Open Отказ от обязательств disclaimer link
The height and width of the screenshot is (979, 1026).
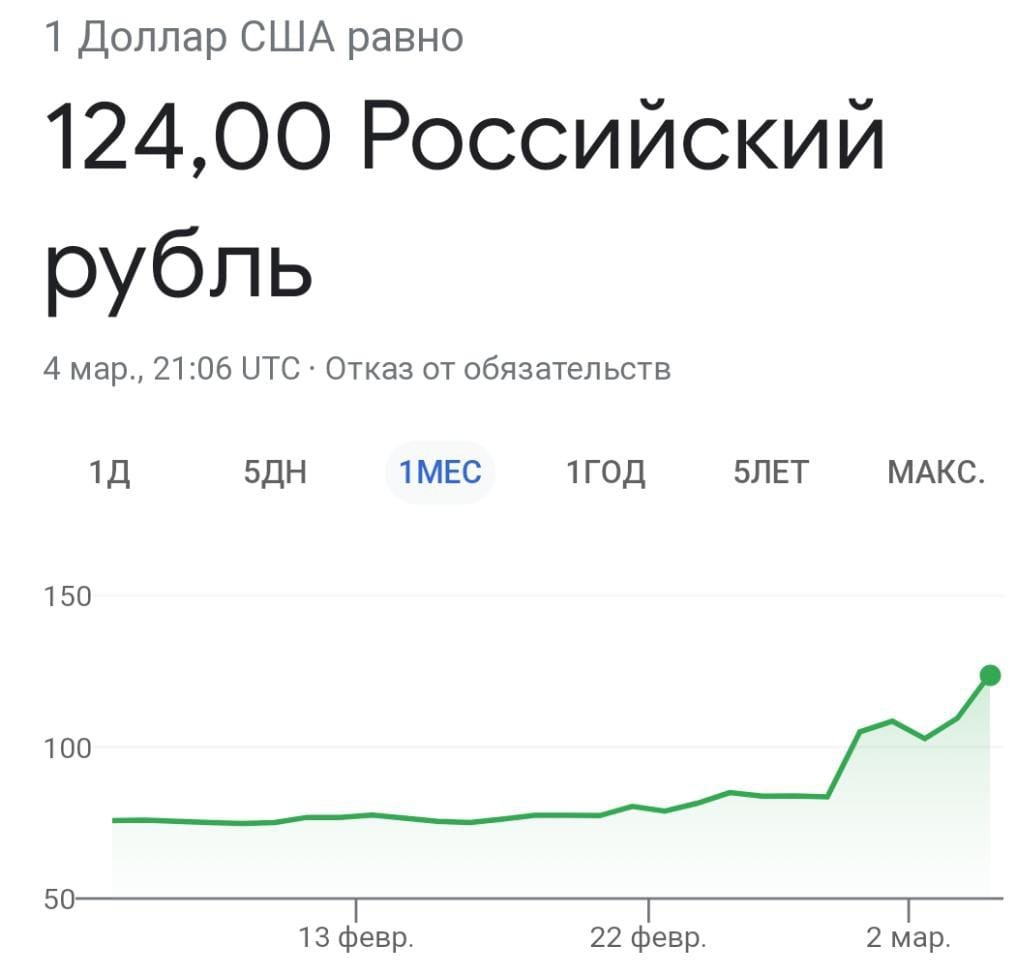click(x=498, y=368)
